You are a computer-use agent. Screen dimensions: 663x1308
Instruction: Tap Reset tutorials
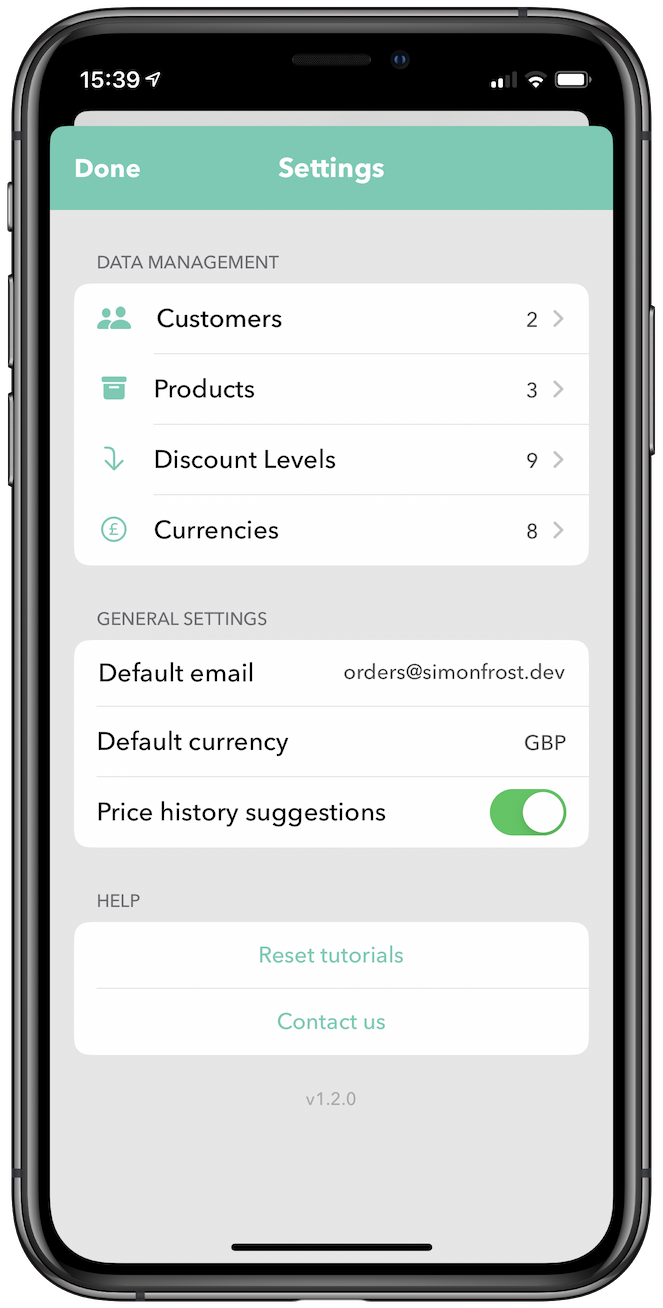[331, 955]
